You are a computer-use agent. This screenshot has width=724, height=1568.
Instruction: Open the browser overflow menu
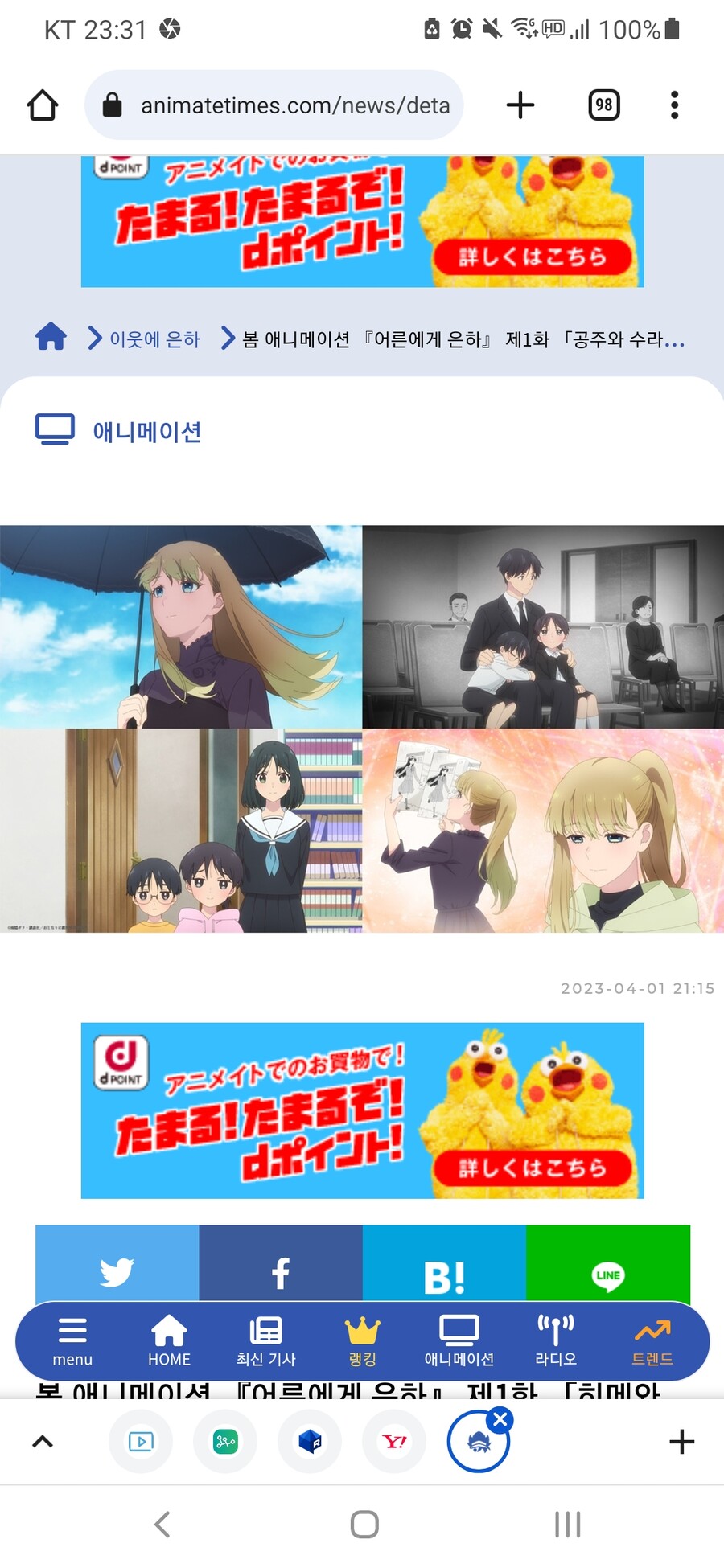pos(674,105)
